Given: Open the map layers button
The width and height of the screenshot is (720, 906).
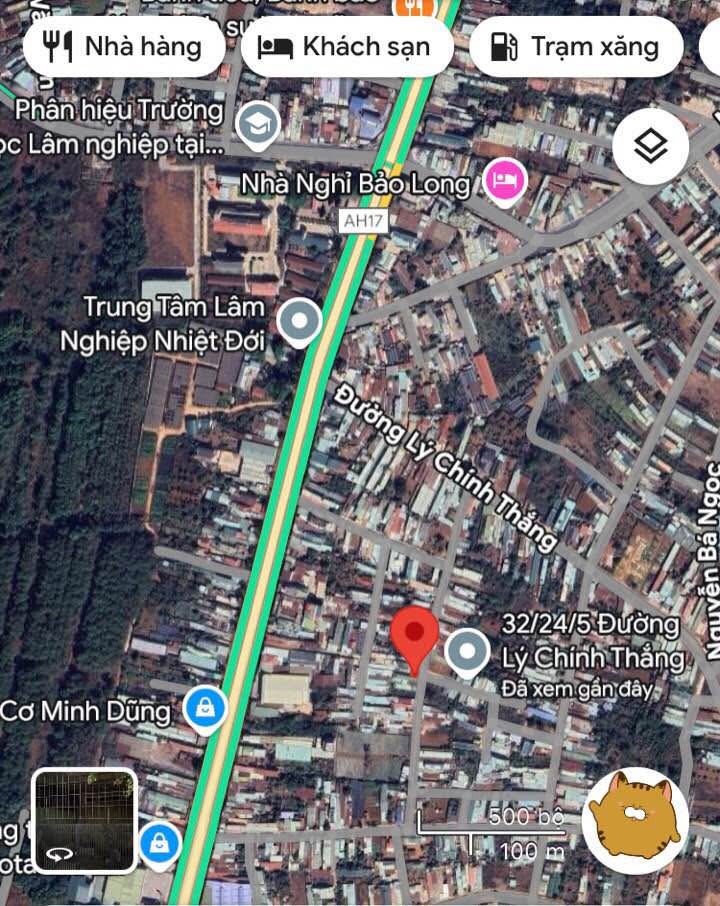Looking at the screenshot, I should [650, 148].
